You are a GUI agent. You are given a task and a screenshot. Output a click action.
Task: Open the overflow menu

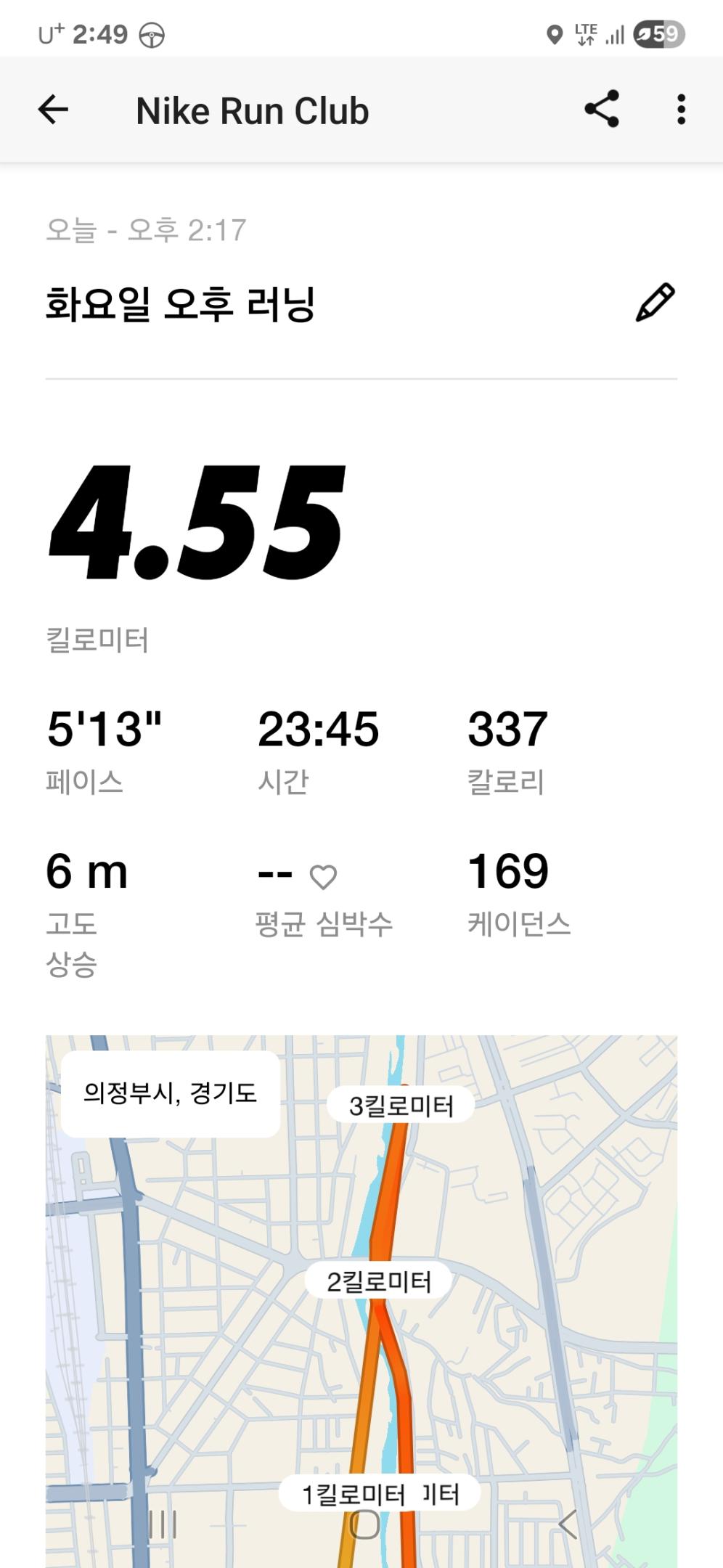tap(680, 110)
